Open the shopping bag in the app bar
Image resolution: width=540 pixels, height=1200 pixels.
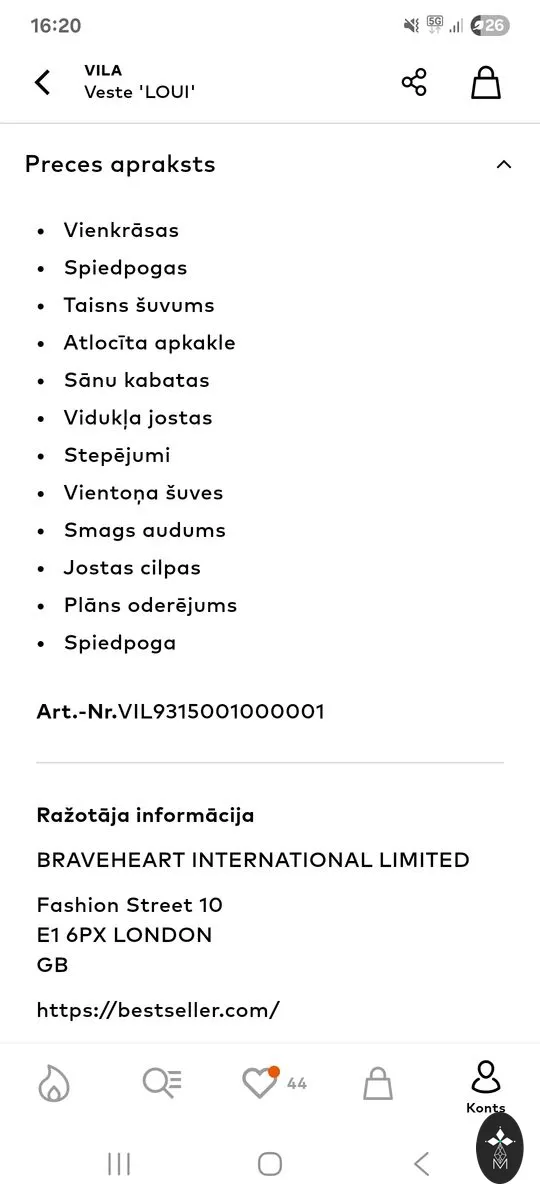486,82
